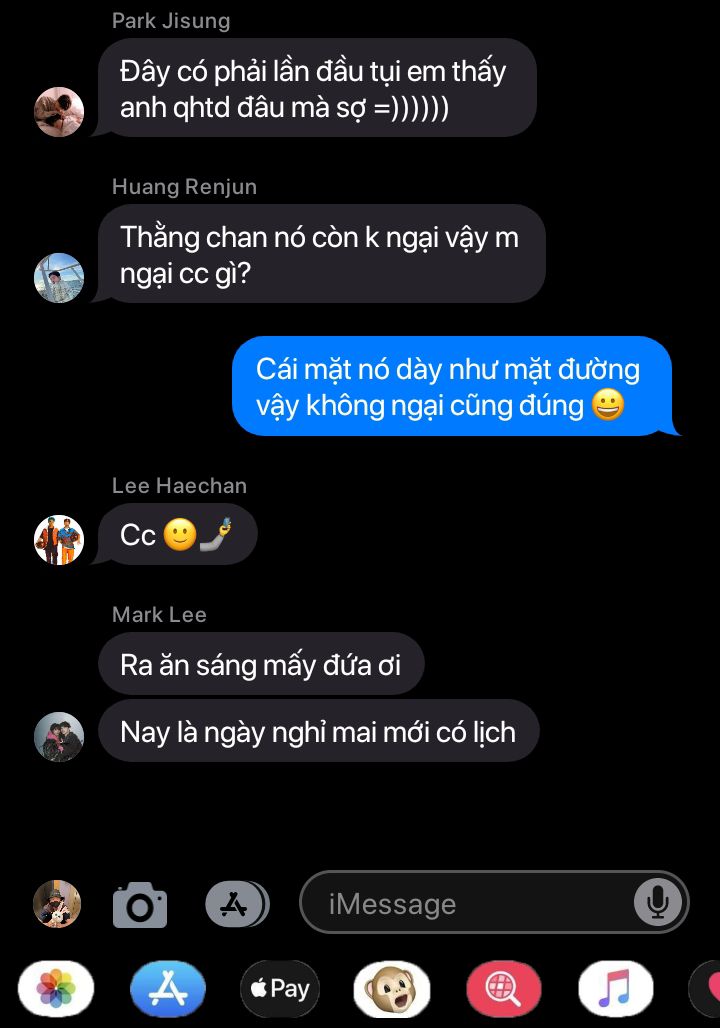Open the #images search app
Image resolution: width=720 pixels, height=1028 pixels.
click(504, 989)
